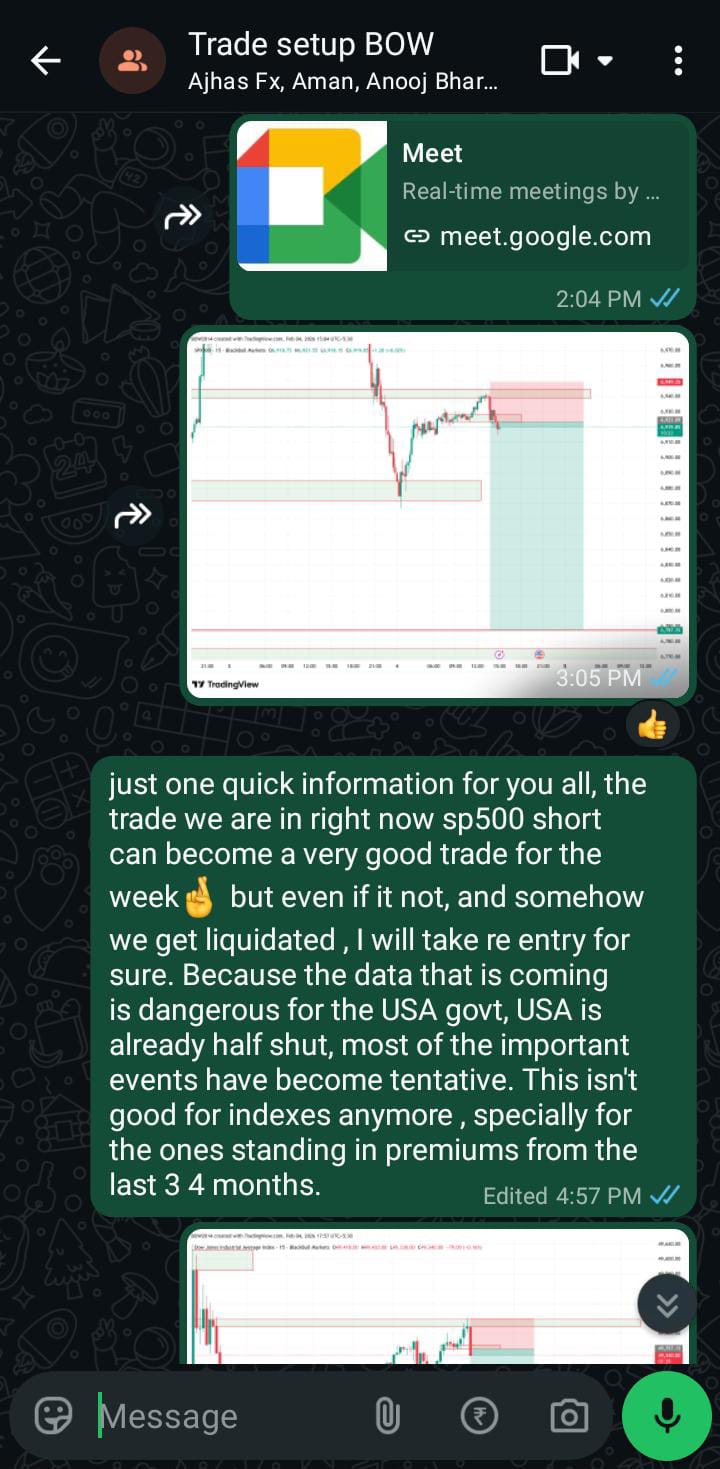Open the emoji and sticker picker

point(54,1415)
